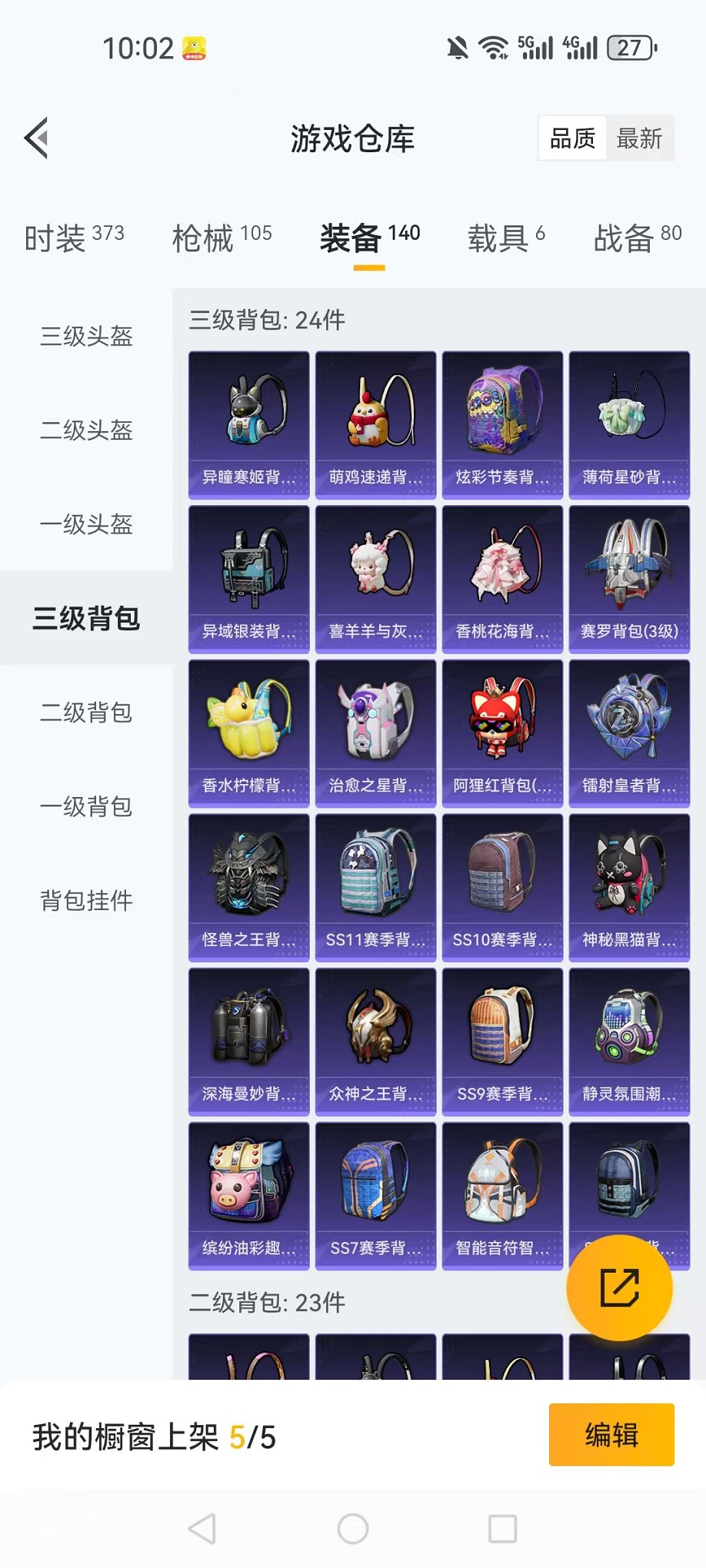This screenshot has width=706, height=1568.
Task: Open the 赛罗背包(3级) item
Action: [629, 579]
